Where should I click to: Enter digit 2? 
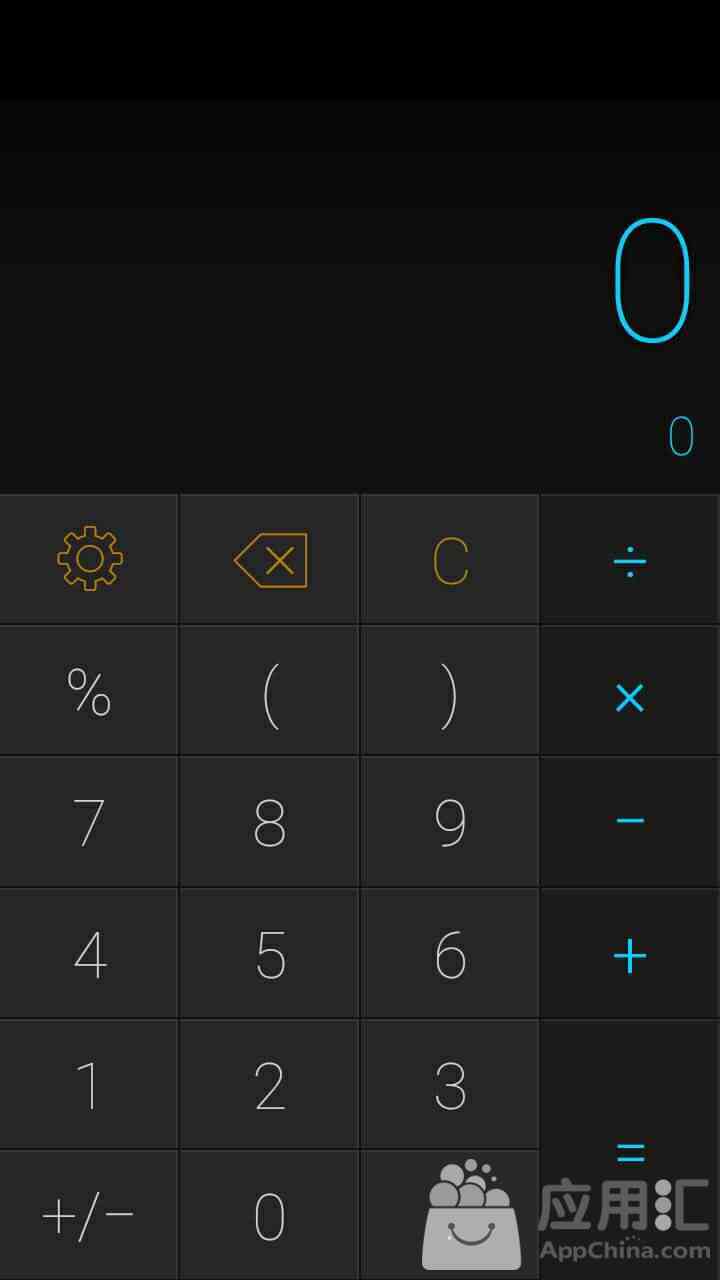click(x=269, y=1084)
